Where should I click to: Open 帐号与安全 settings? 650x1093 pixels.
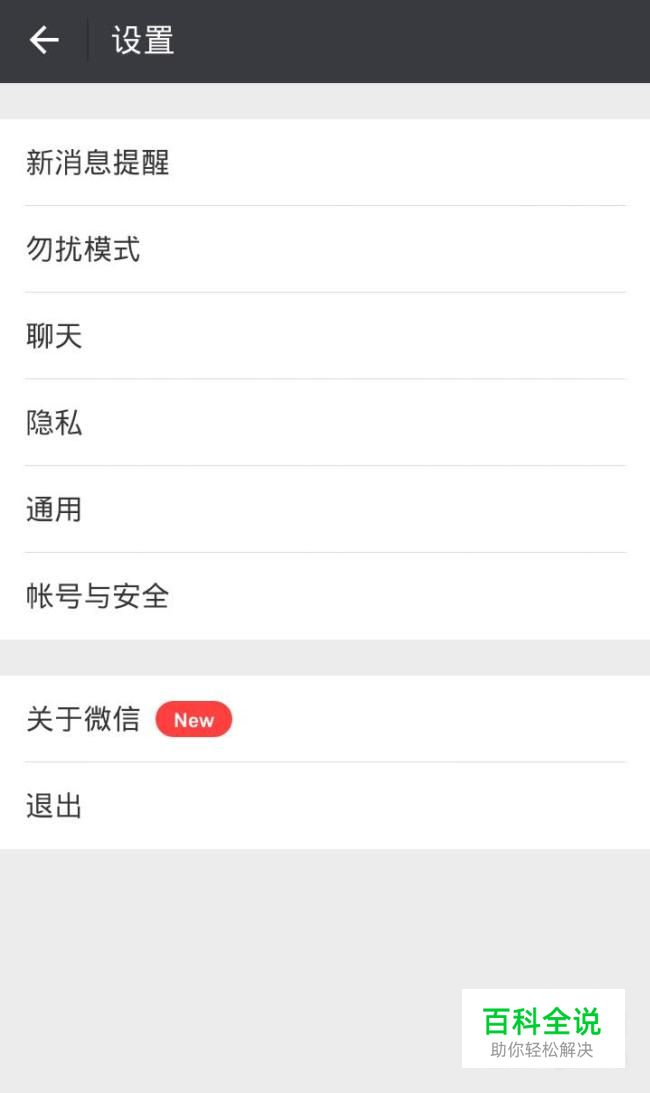coord(98,597)
